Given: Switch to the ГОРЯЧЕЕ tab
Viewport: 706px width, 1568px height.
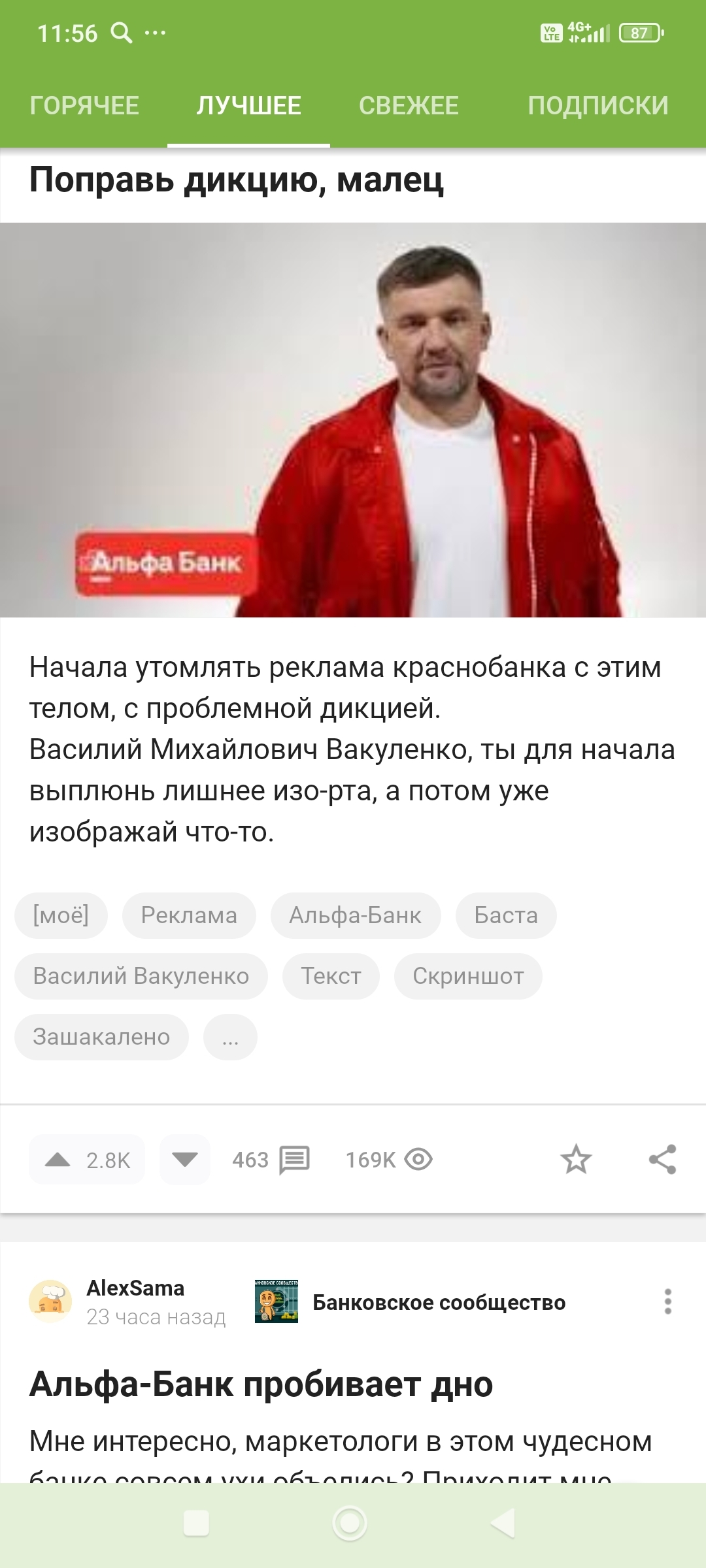Looking at the screenshot, I should coord(84,105).
